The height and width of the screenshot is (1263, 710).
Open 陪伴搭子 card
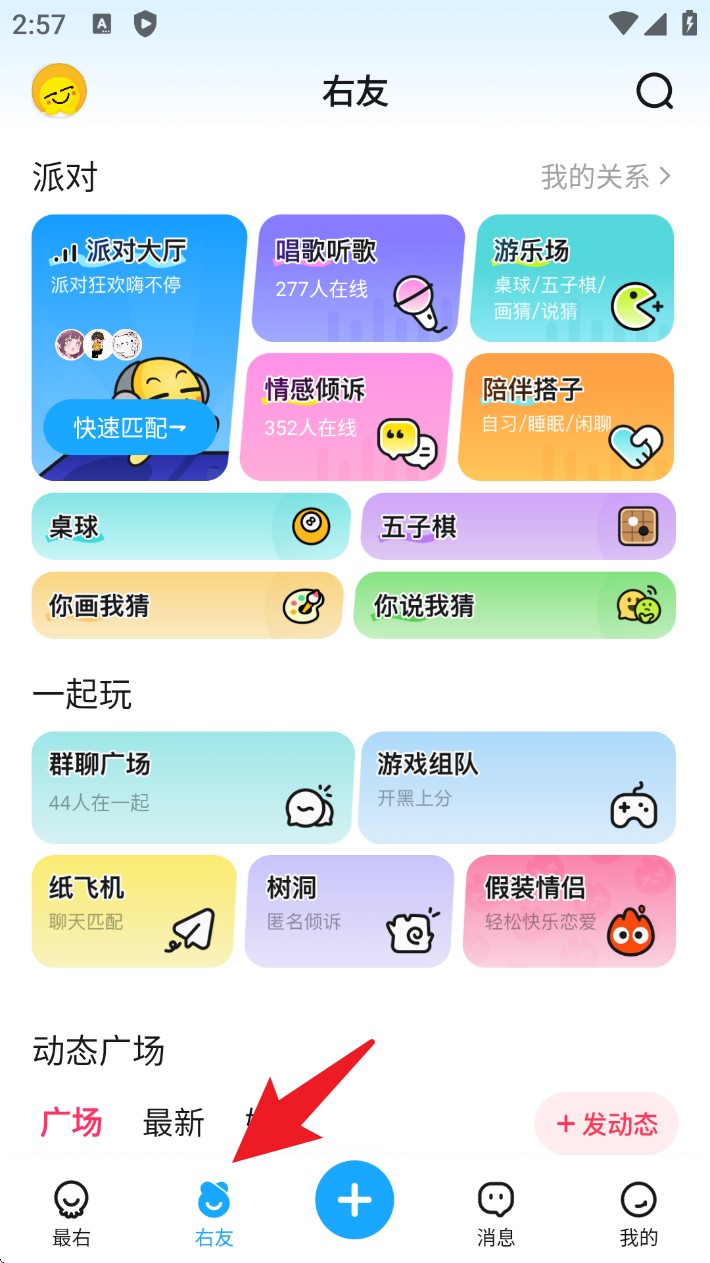[x=566, y=417]
